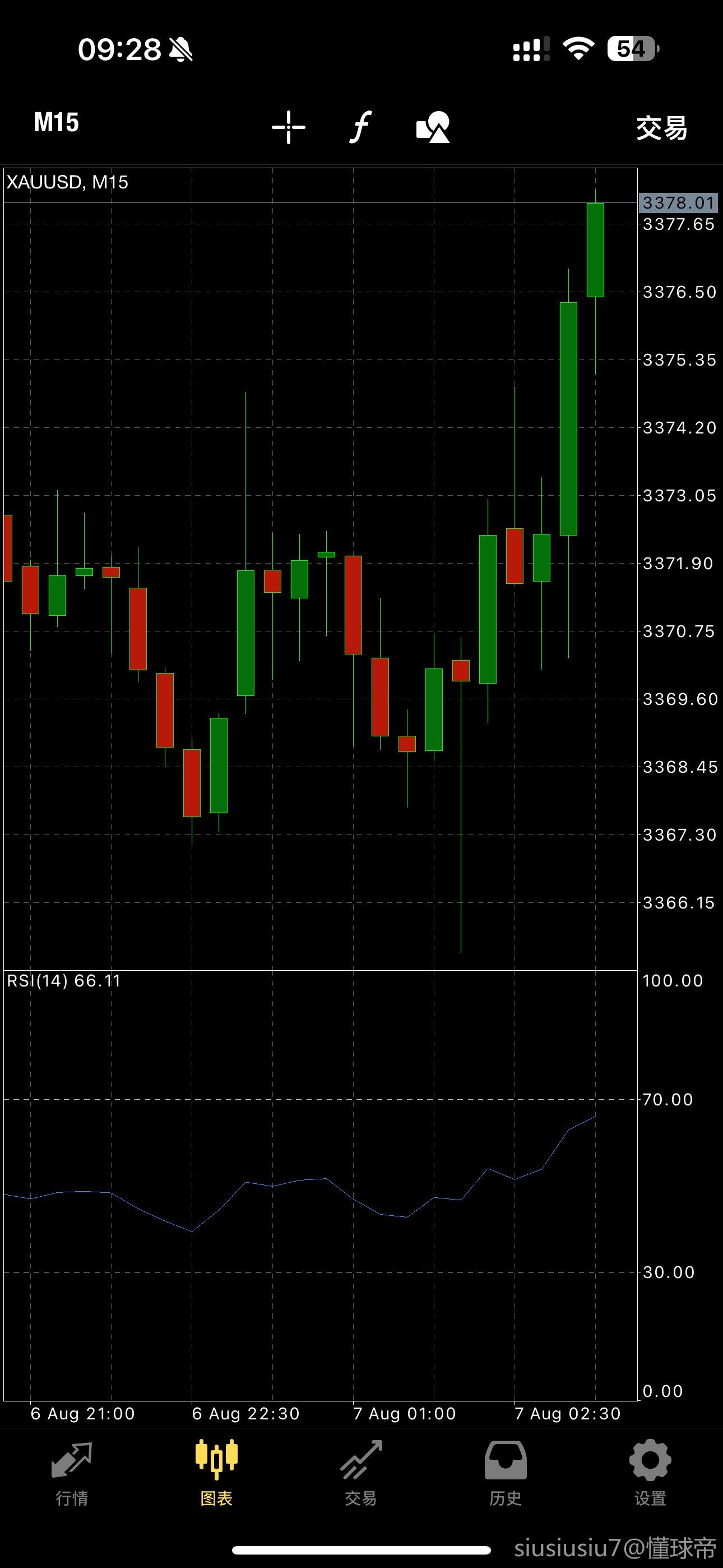The height and width of the screenshot is (1568, 723).
Task: Tap 交易 at top right
Action: pyautogui.click(x=661, y=128)
